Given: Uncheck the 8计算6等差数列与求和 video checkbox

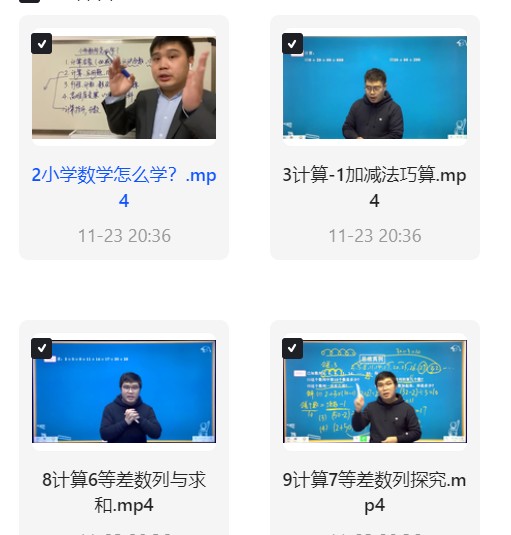Looking at the screenshot, I should point(41,348).
